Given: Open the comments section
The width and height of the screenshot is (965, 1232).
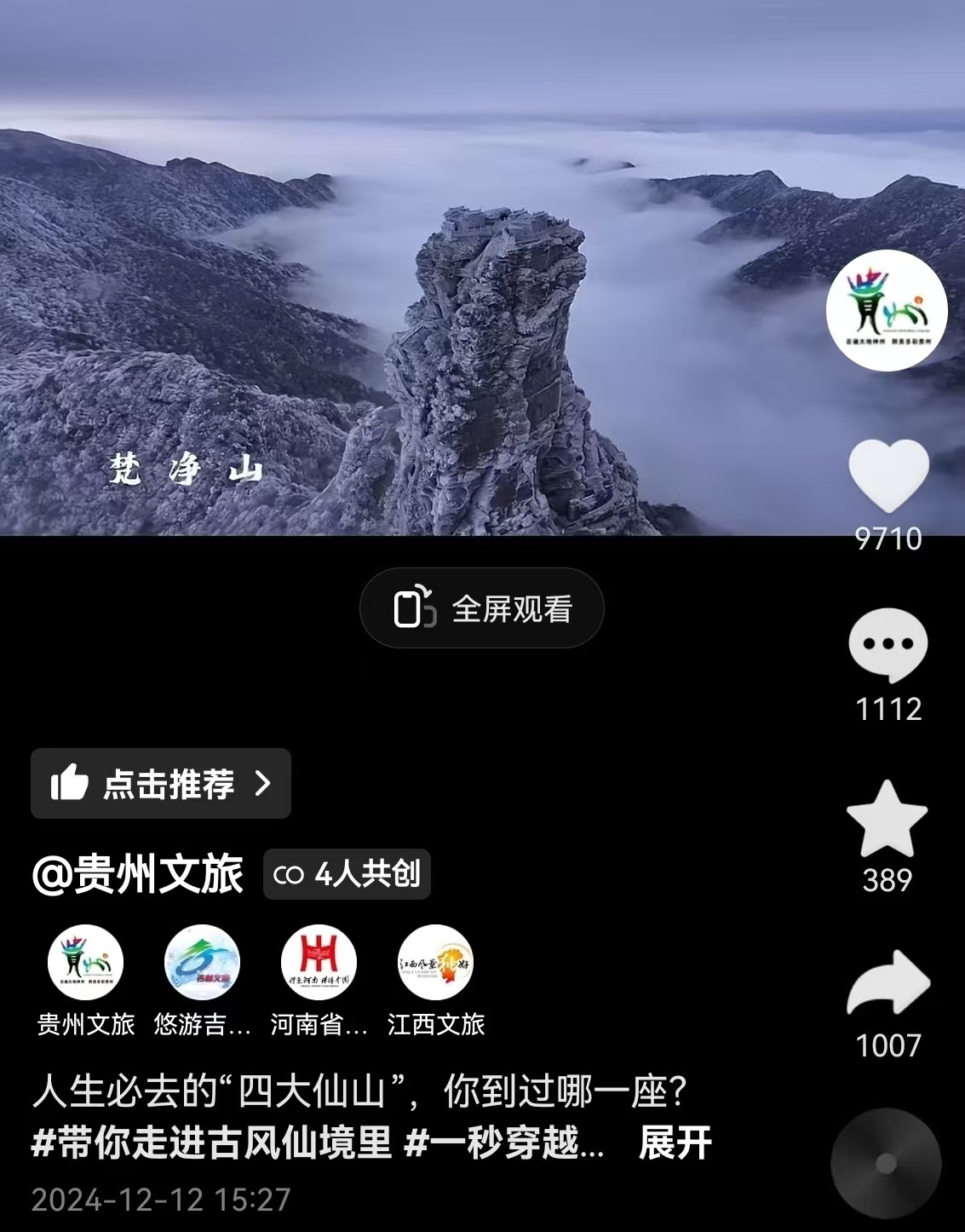Looking at the screenshot, I should click(887, 645).
